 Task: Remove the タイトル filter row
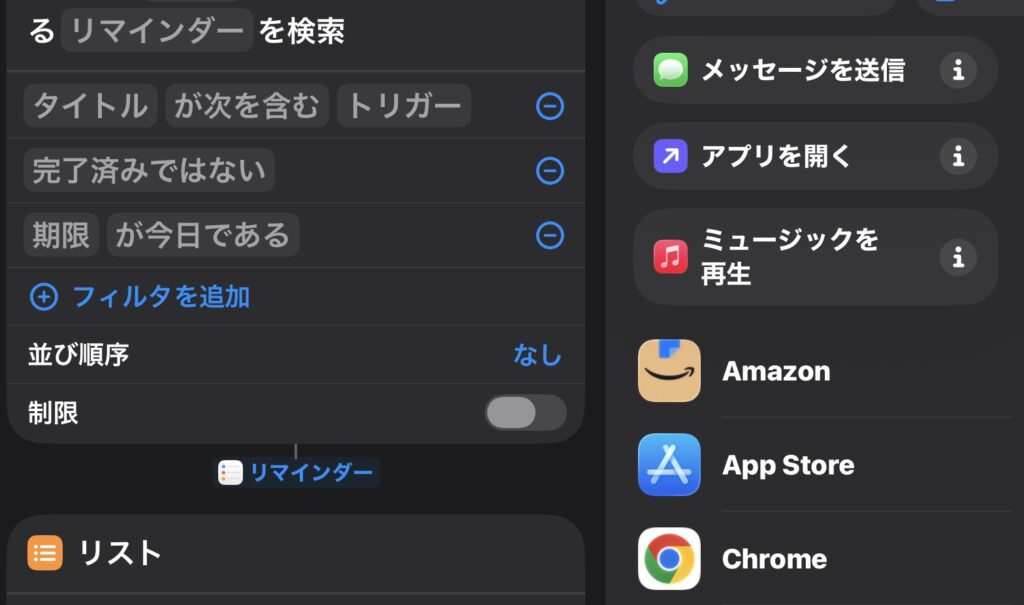coord(550,106)
